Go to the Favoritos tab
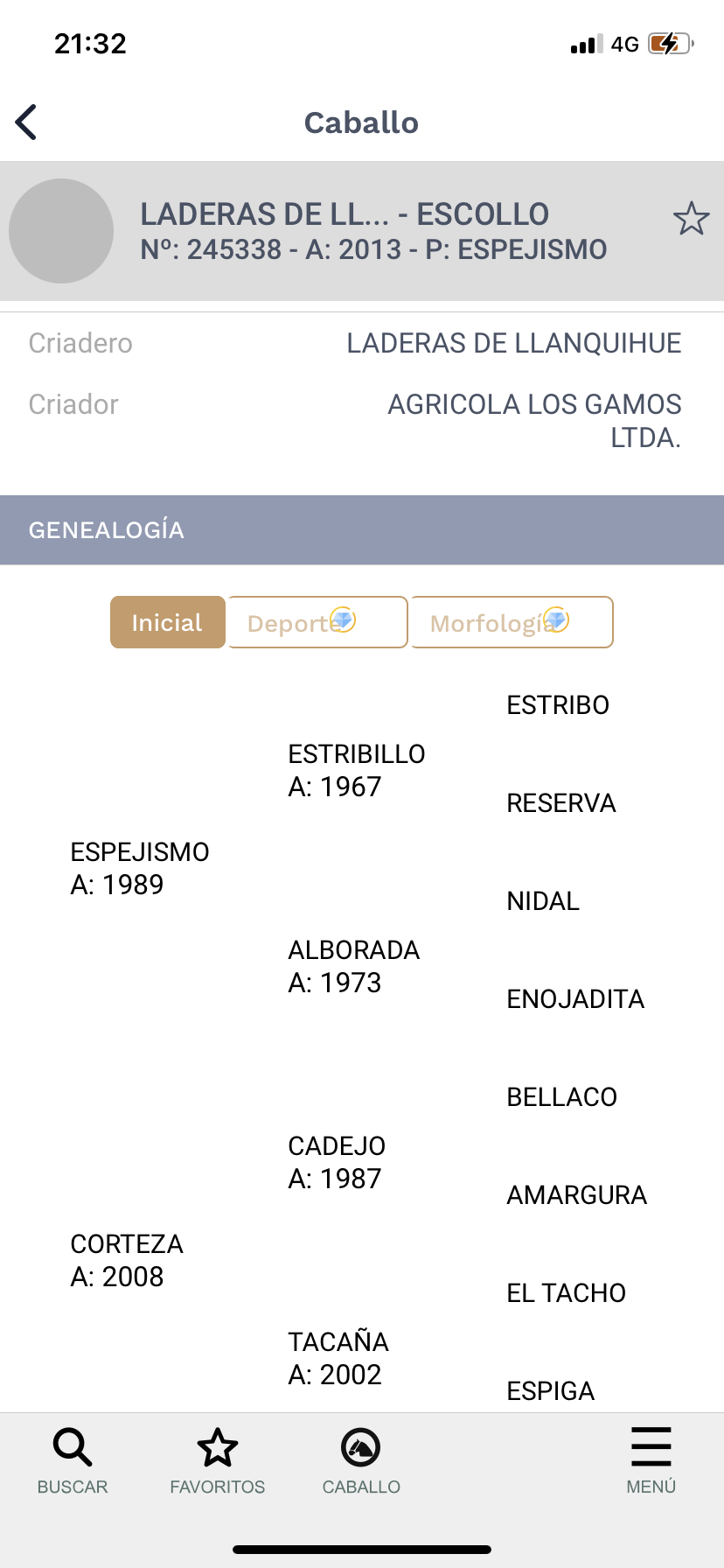The width and height of the screenshot is (724, 1568). pyautogui.click(x=218, y=1461)
